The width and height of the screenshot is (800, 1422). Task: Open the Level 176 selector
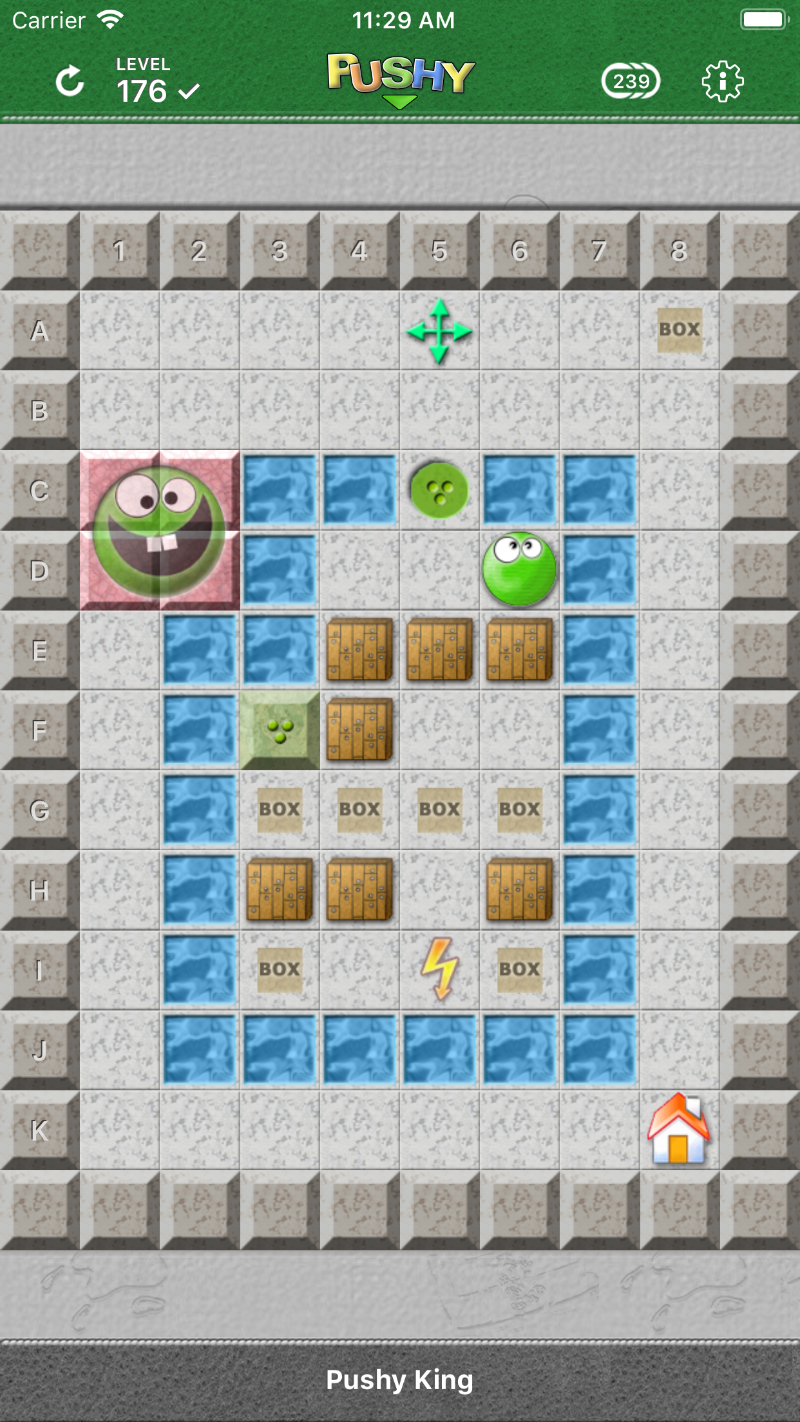click(157, 82)
